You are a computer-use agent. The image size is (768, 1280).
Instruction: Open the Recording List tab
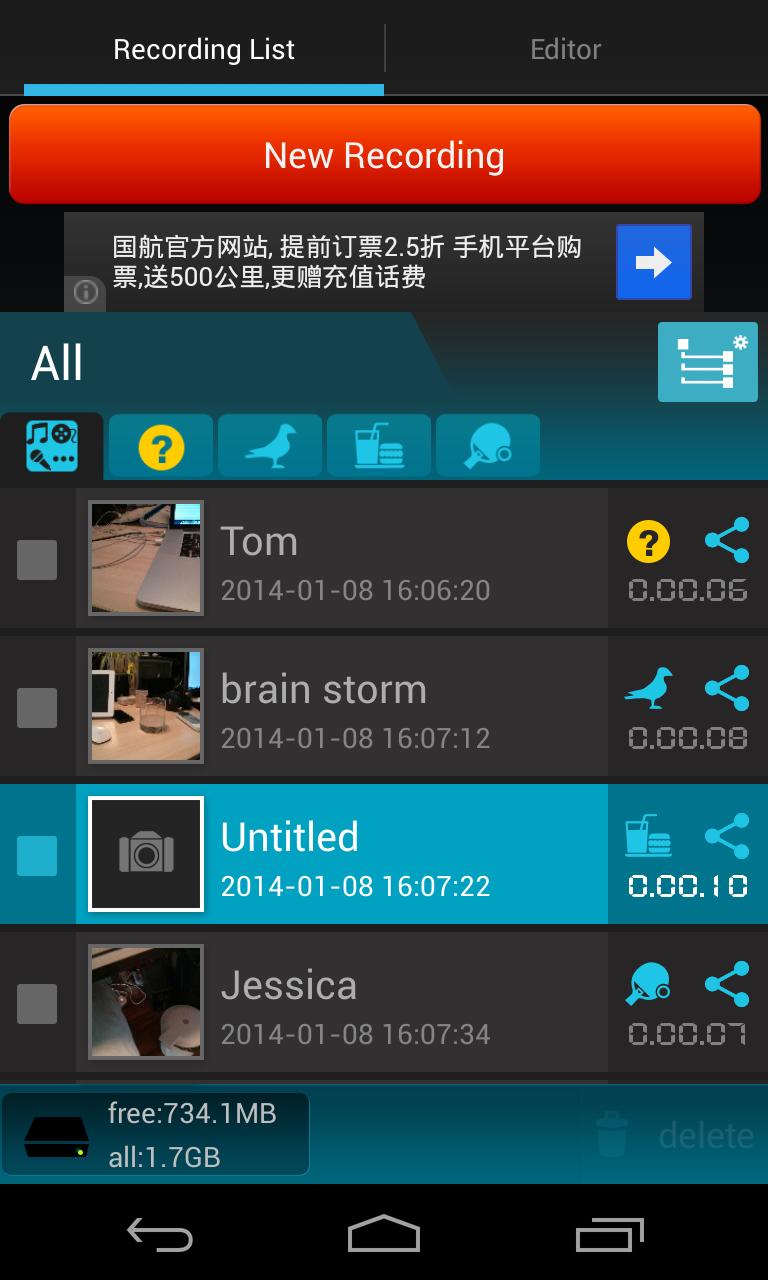click(205, 49)
